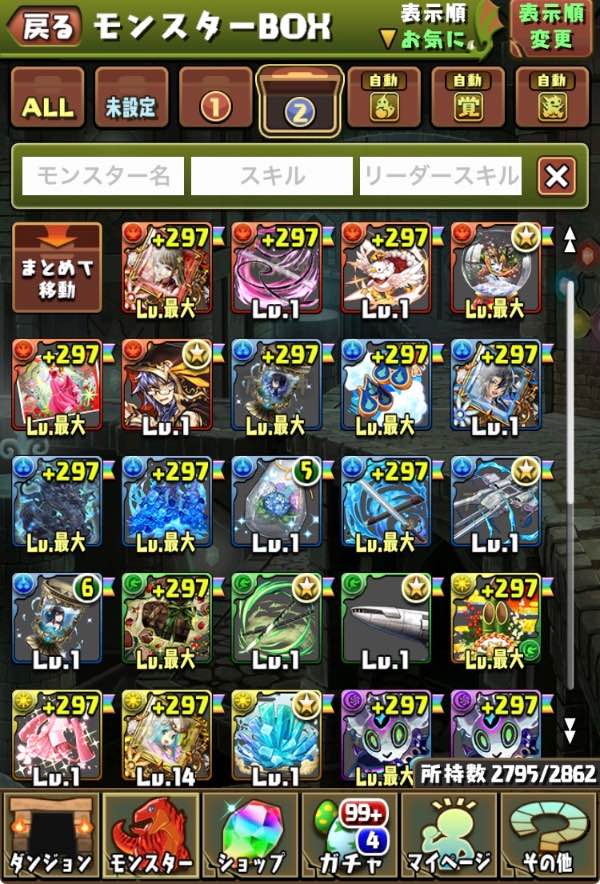Jump to top with scrollbar up arrows
This screenshot has height=884, width=600.
pos(570,241)
